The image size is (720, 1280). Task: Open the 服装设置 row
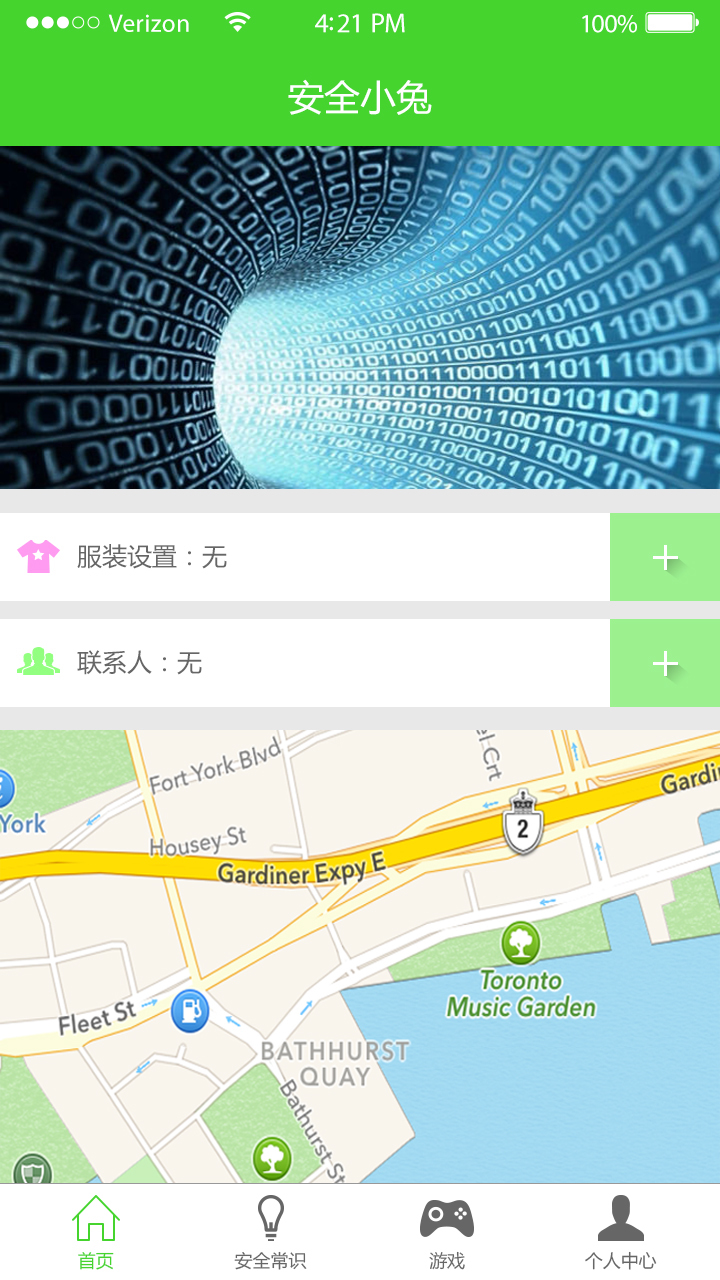300,557
